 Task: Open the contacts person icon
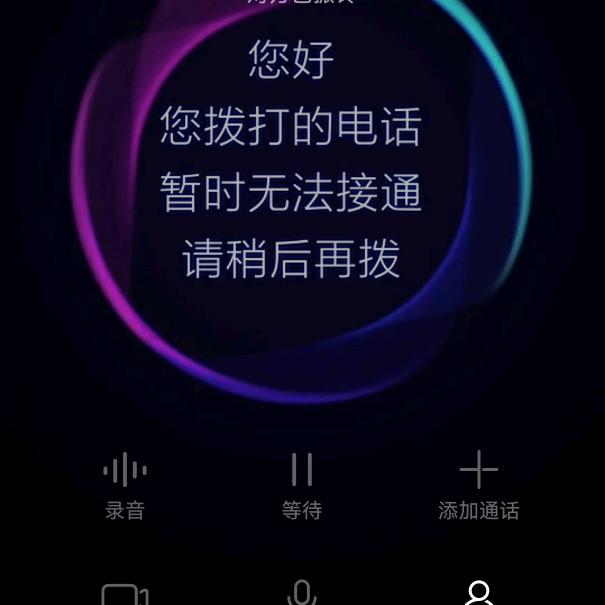click(x=479, y=593)
